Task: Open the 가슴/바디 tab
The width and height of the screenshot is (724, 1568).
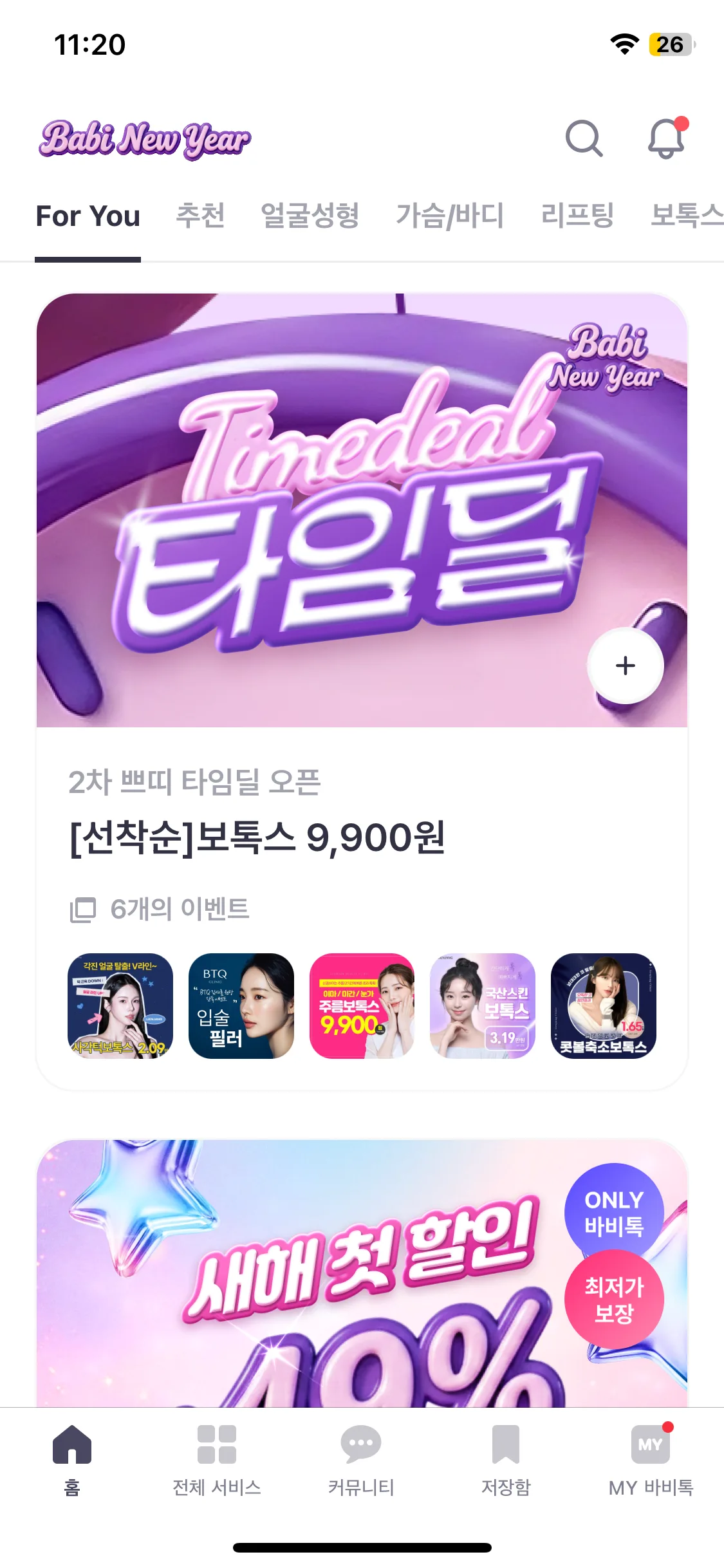Action: point(450,216)
